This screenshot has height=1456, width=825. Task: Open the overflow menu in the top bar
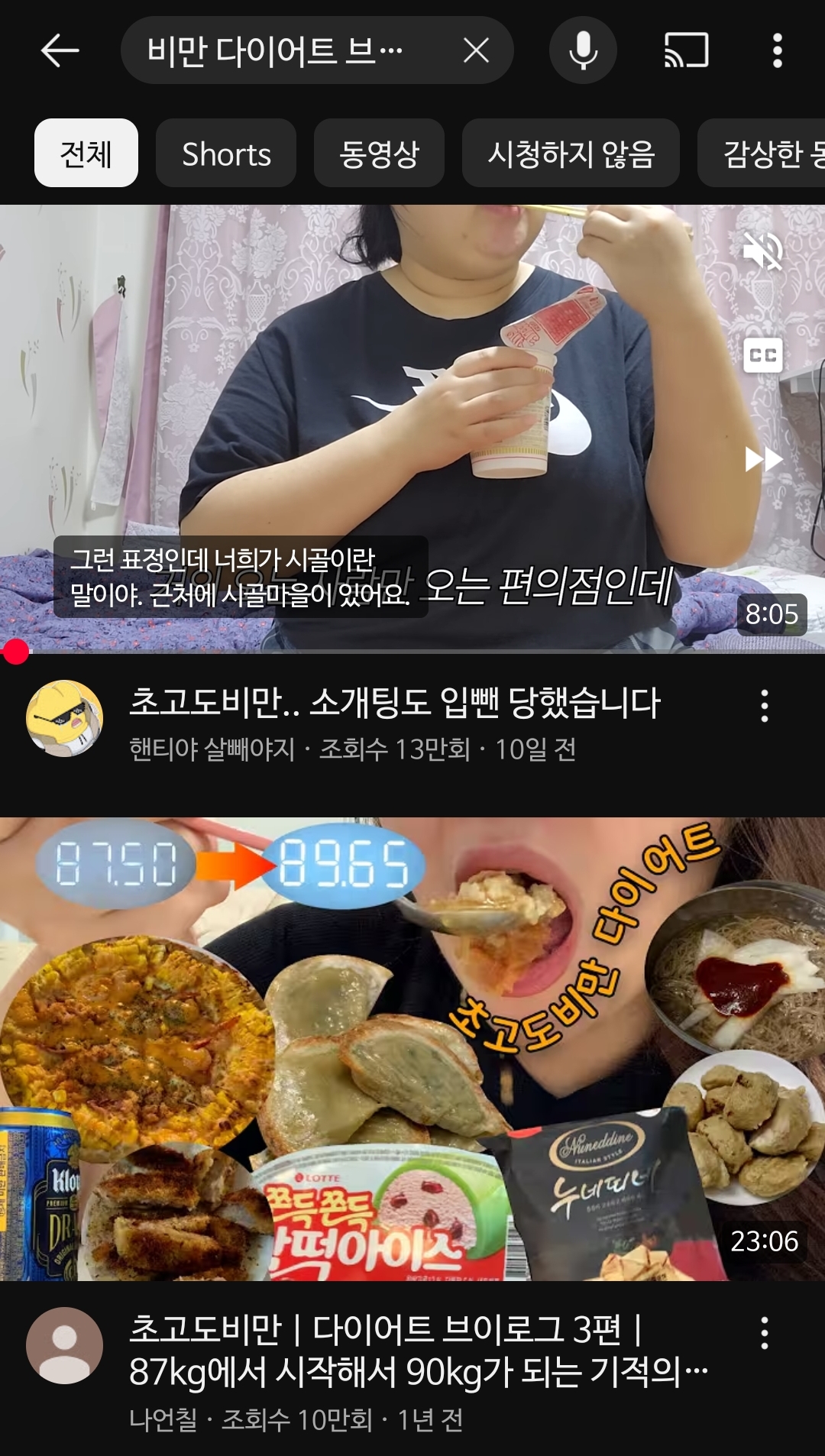coord(776,50)
